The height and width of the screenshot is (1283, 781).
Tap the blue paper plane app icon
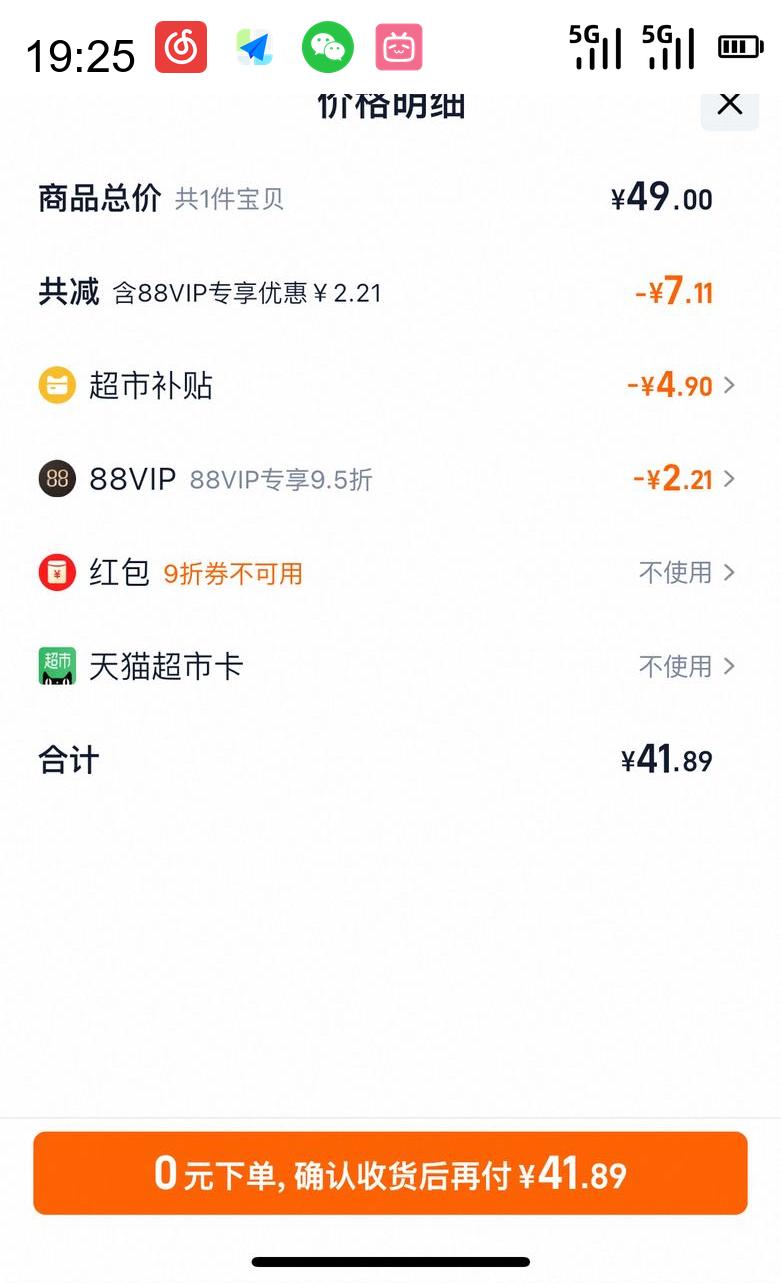click(x=253, y=47)
